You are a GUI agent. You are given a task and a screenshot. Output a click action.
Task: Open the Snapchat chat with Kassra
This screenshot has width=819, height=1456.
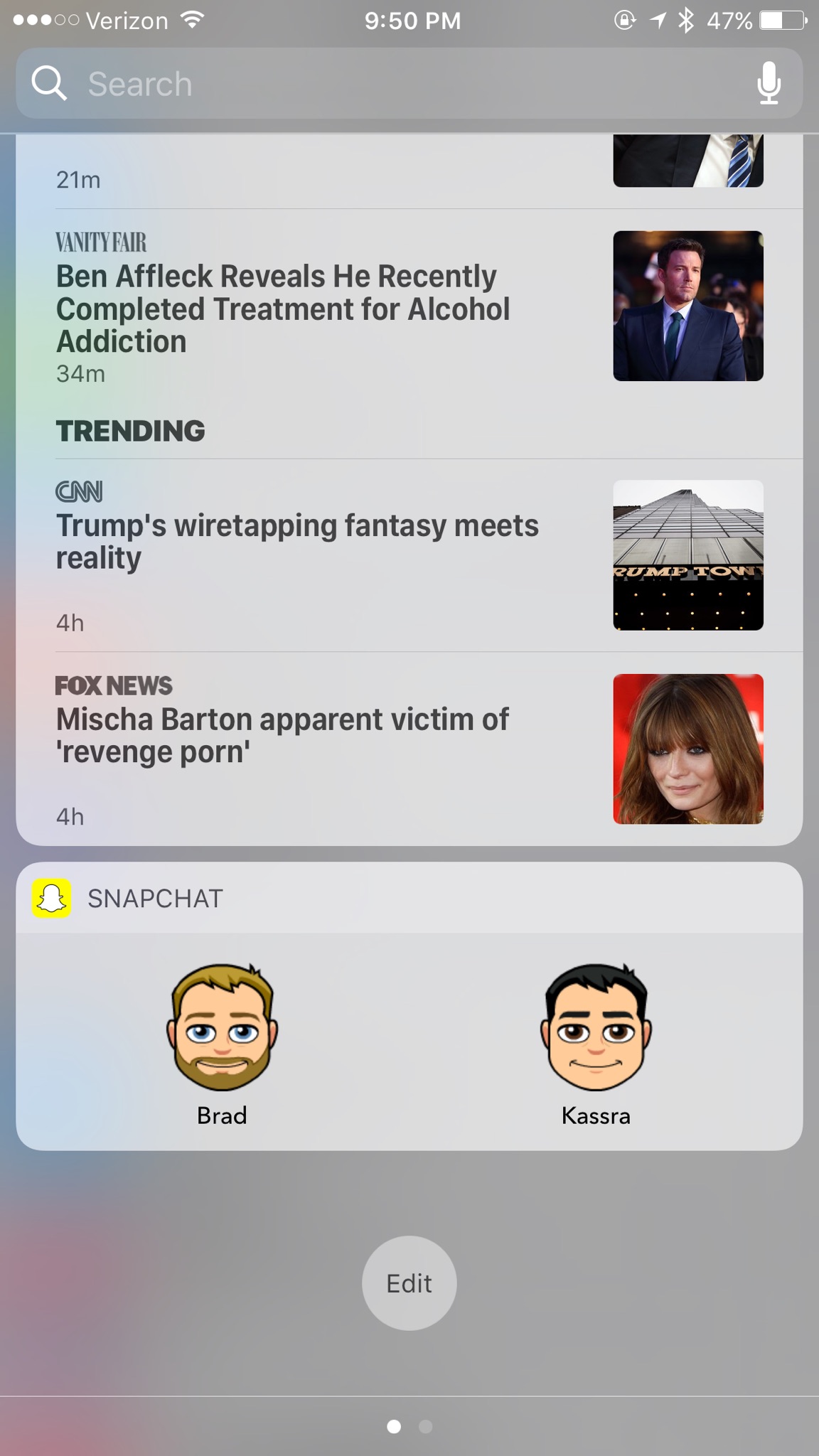click(596, 1042)
